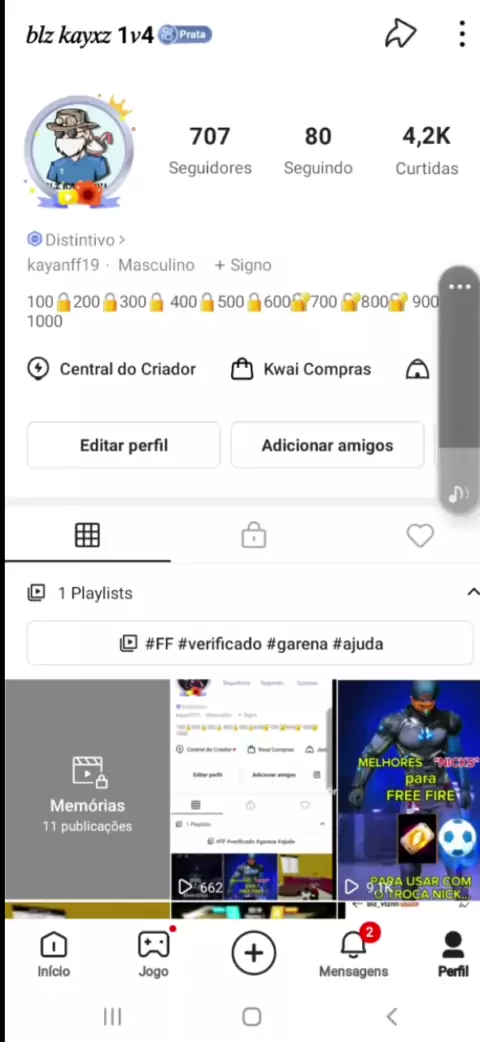The image size is (480, 1042).
Task: Open Mensagens notifications tab
Action: pos(353,954)
